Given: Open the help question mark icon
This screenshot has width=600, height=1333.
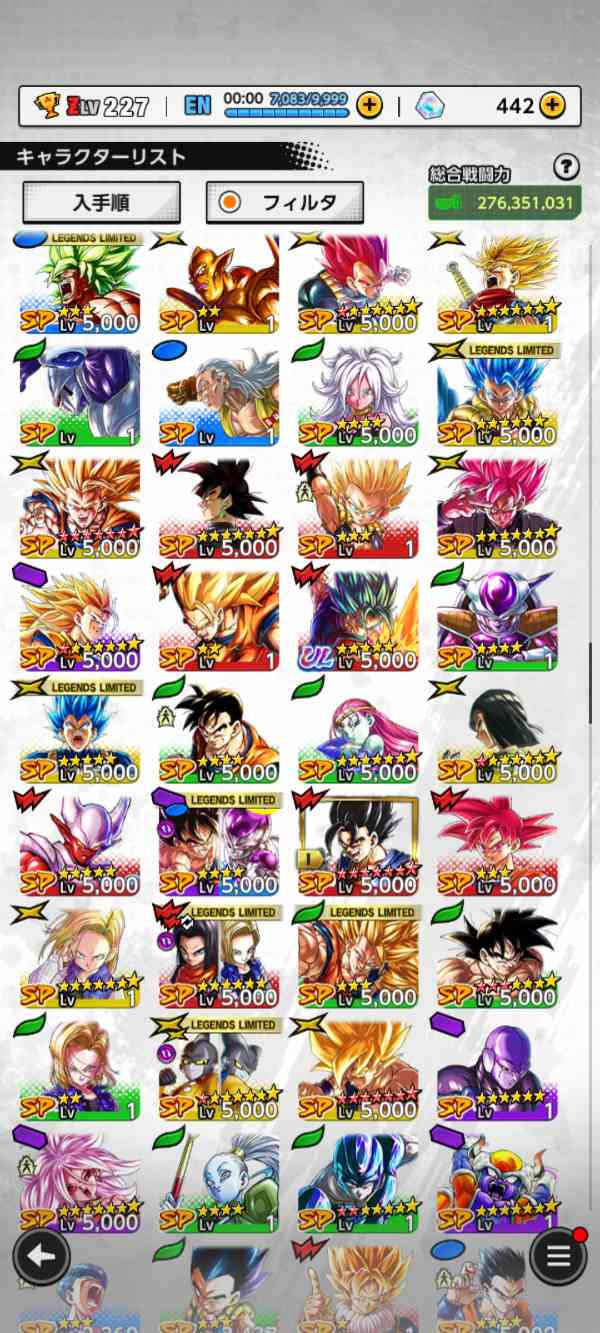Looking at the screenshot, I should tap(566, 166).
